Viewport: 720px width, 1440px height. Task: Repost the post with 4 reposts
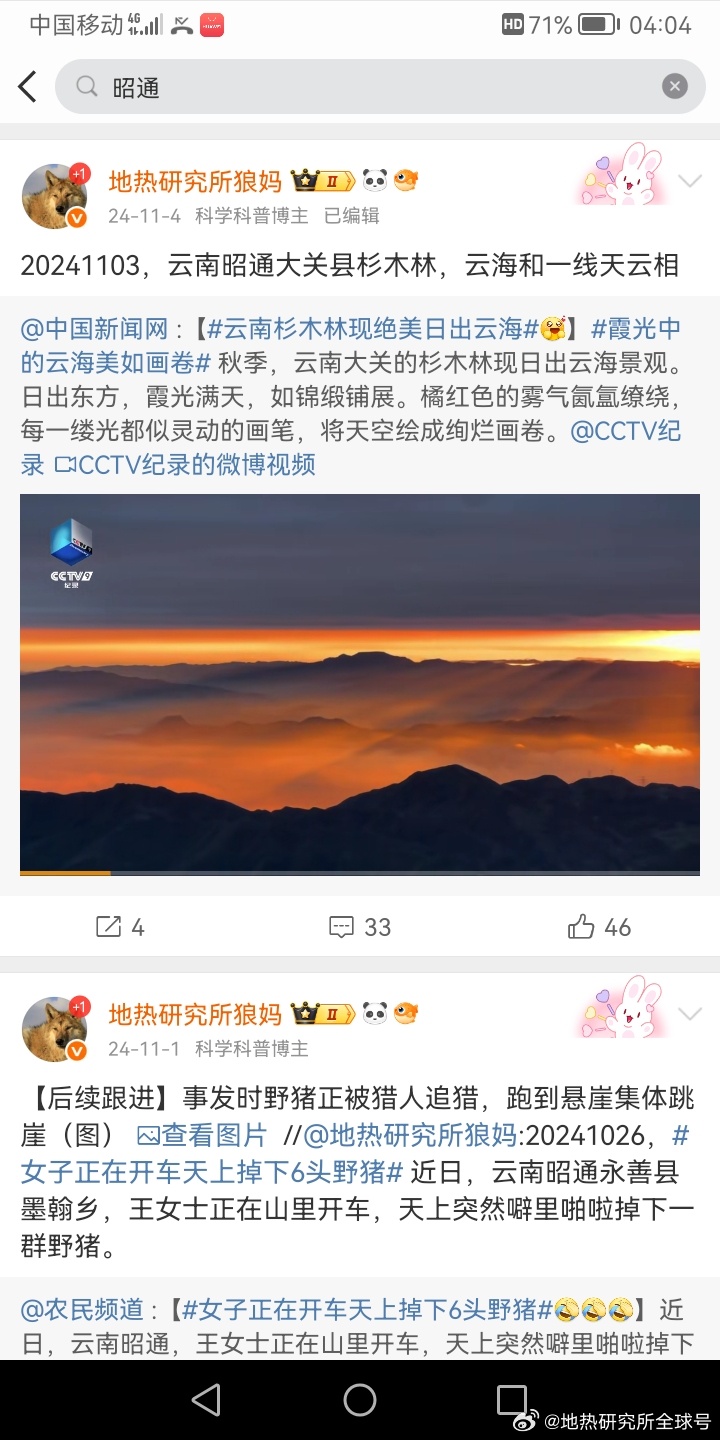coord(120,927)
